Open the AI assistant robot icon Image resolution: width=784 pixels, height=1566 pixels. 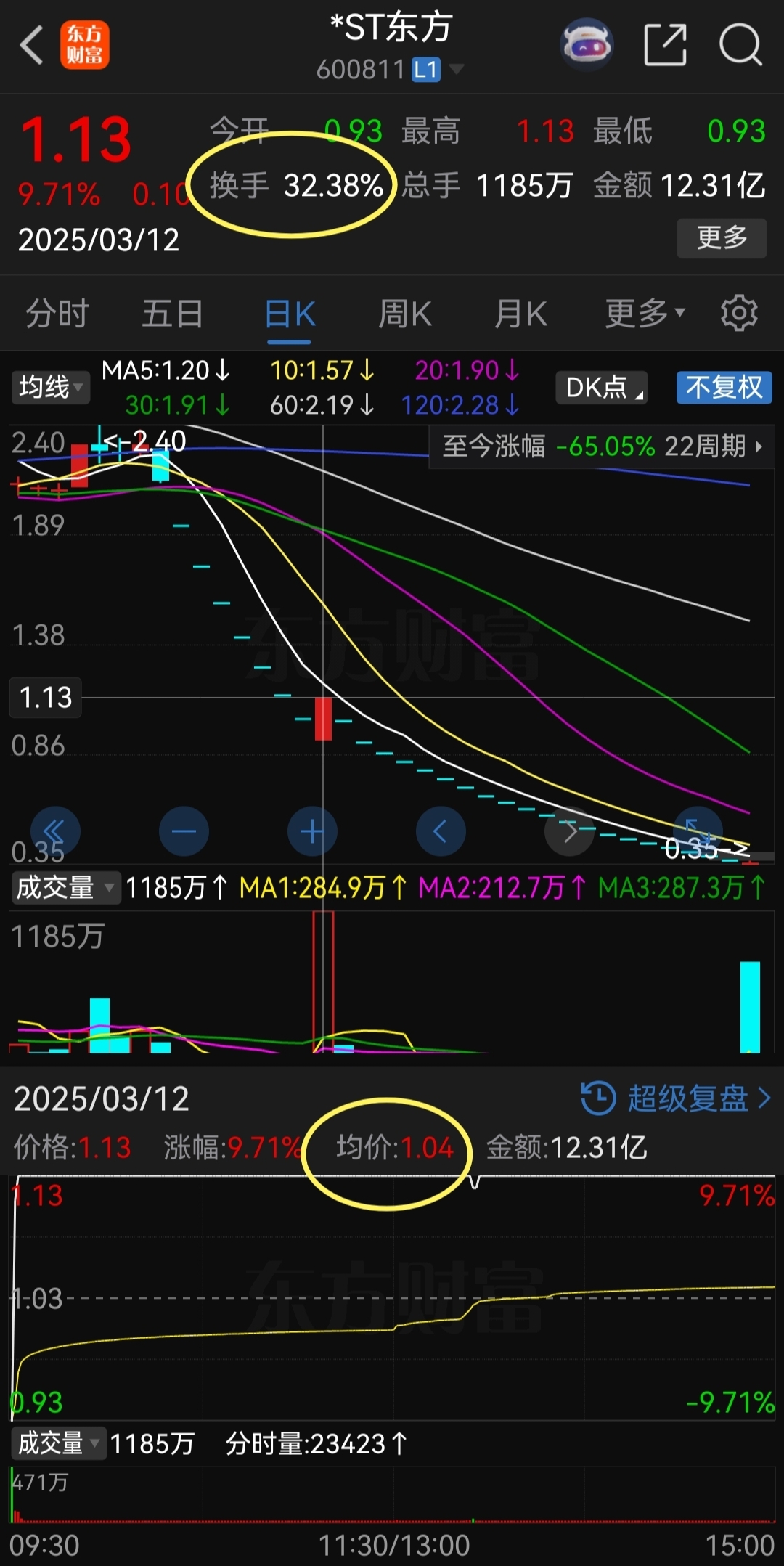coord(587,45)
